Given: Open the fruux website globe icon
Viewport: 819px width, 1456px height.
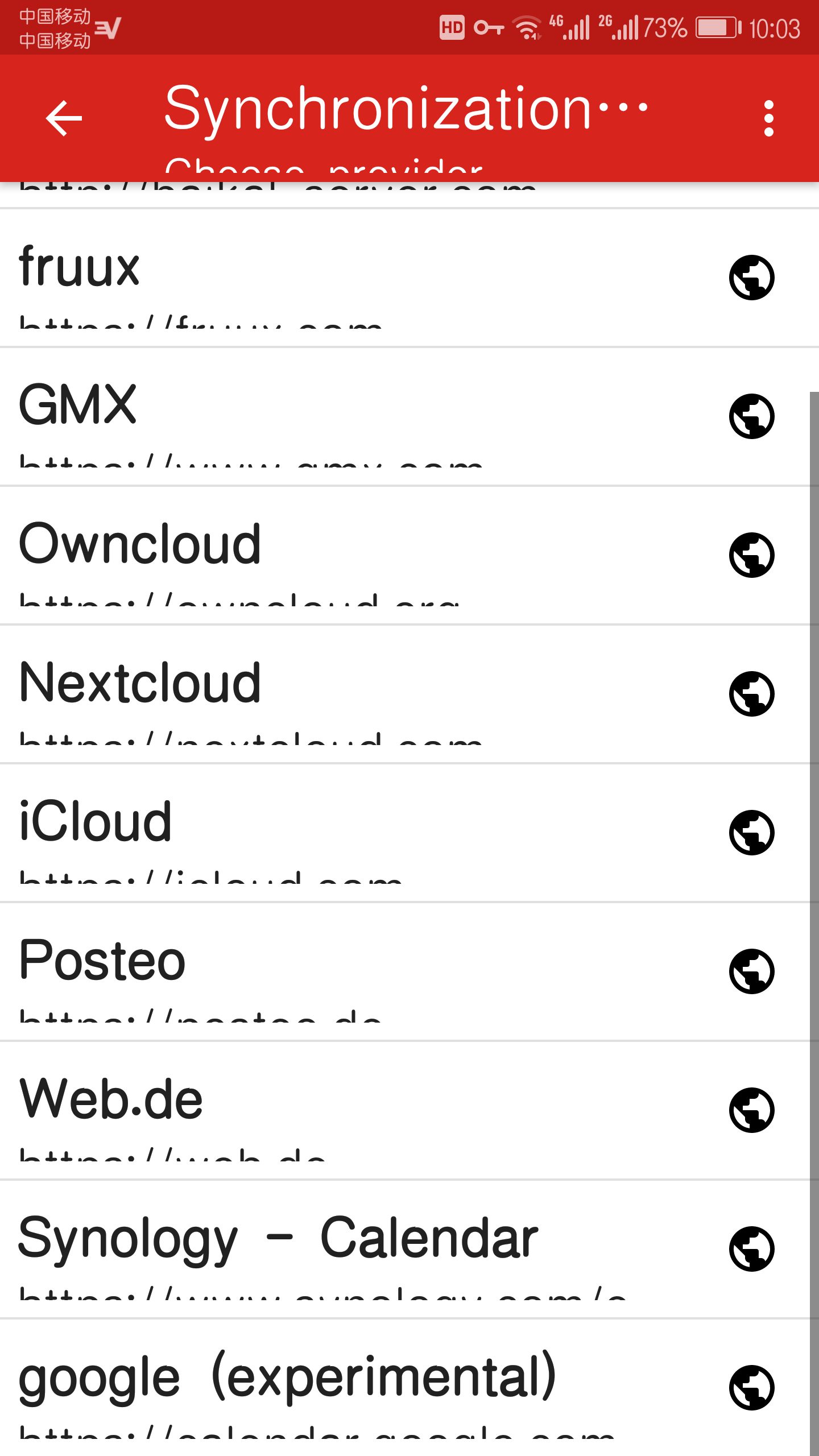Looking at the screenshot, I should (x=752, y=278).
